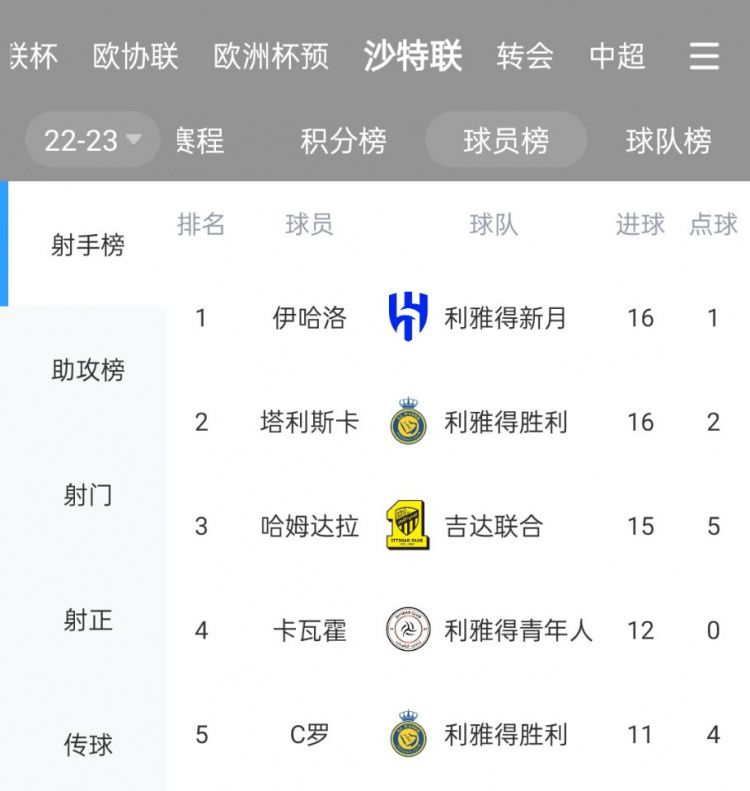Open the 球队榜 team ranking tab
This screenshot has width=750, height=791.
coord(668,141)
